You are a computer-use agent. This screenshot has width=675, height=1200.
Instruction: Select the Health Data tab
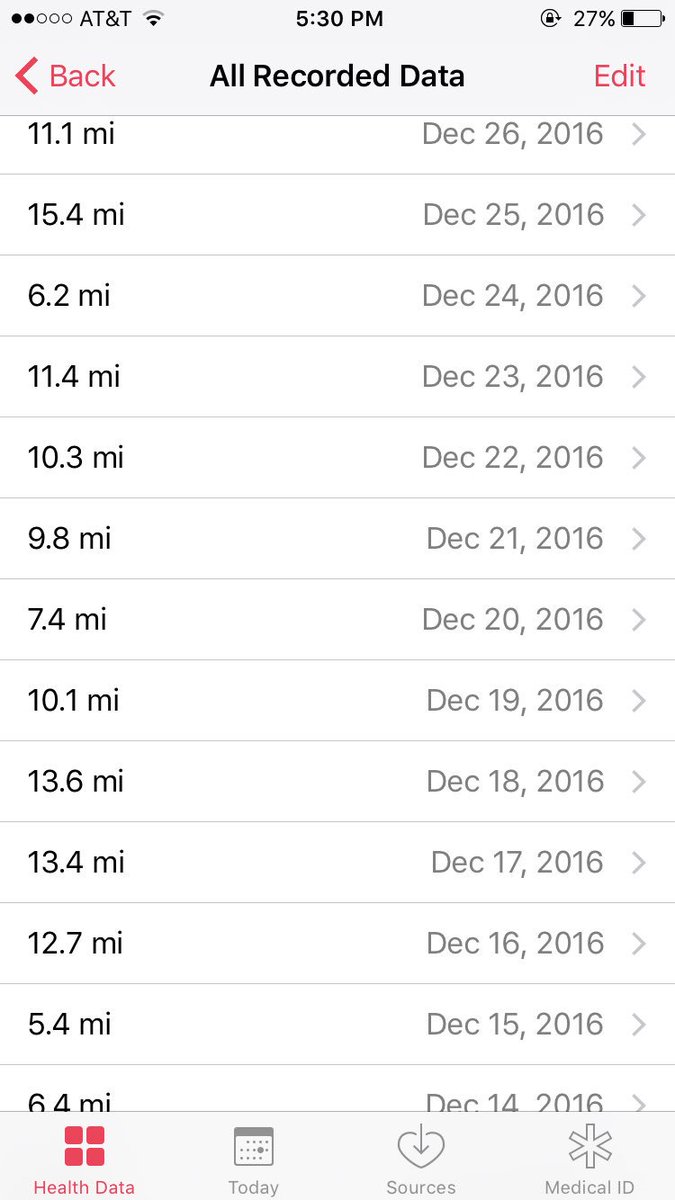coord(84,1160)
